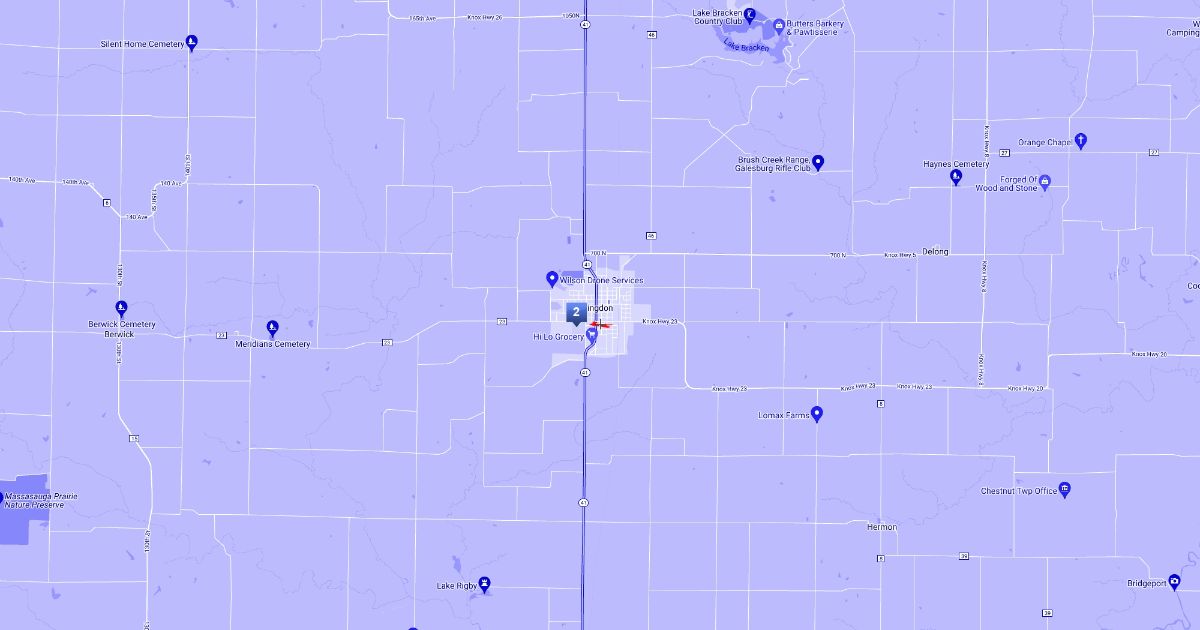Open the Forged Of Wood and Stone pin
The image size is (1200, 630).
[1045, 182]
